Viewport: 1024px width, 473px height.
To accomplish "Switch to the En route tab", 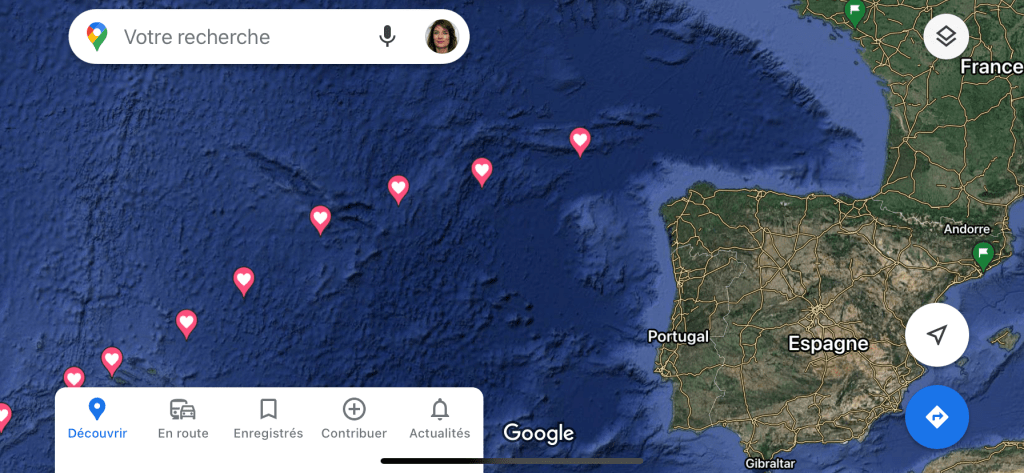I will (x=183, y=419).
